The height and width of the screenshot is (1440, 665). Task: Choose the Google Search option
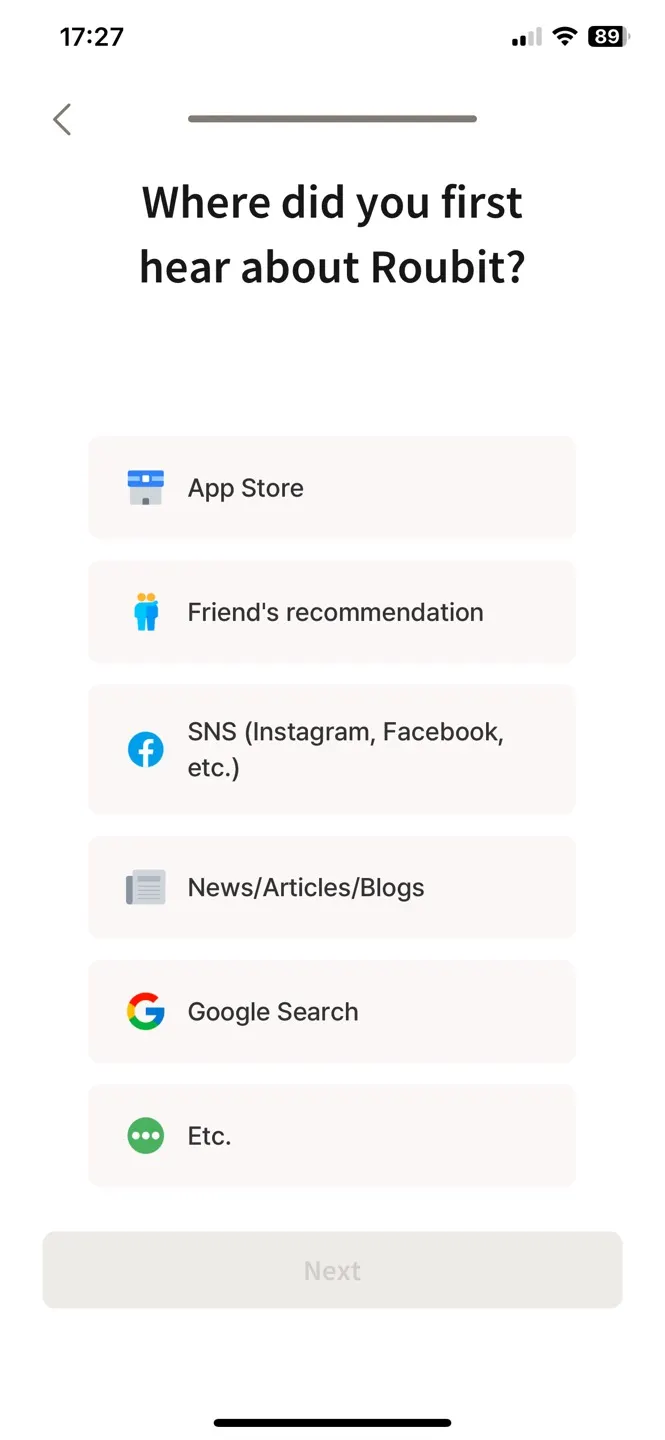tap(332, 1012)
